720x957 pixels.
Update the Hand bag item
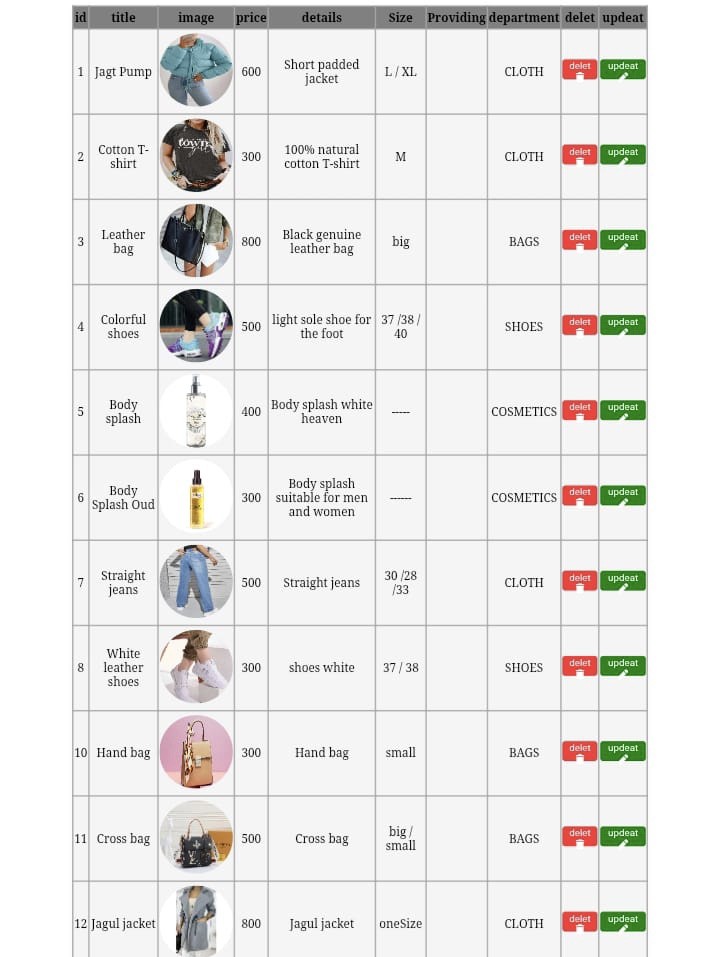[x=622, y=751]
